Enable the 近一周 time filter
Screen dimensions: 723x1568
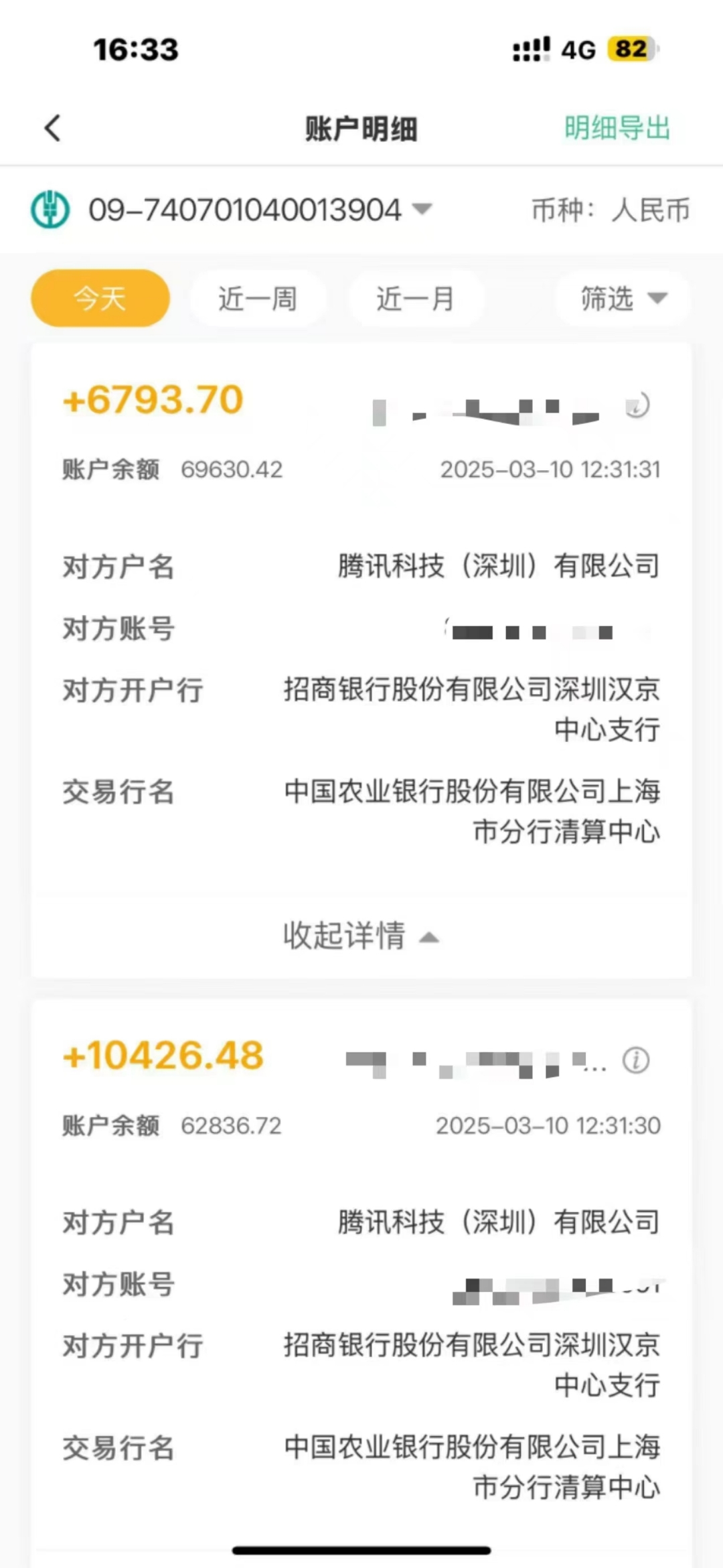pos(258,299)
